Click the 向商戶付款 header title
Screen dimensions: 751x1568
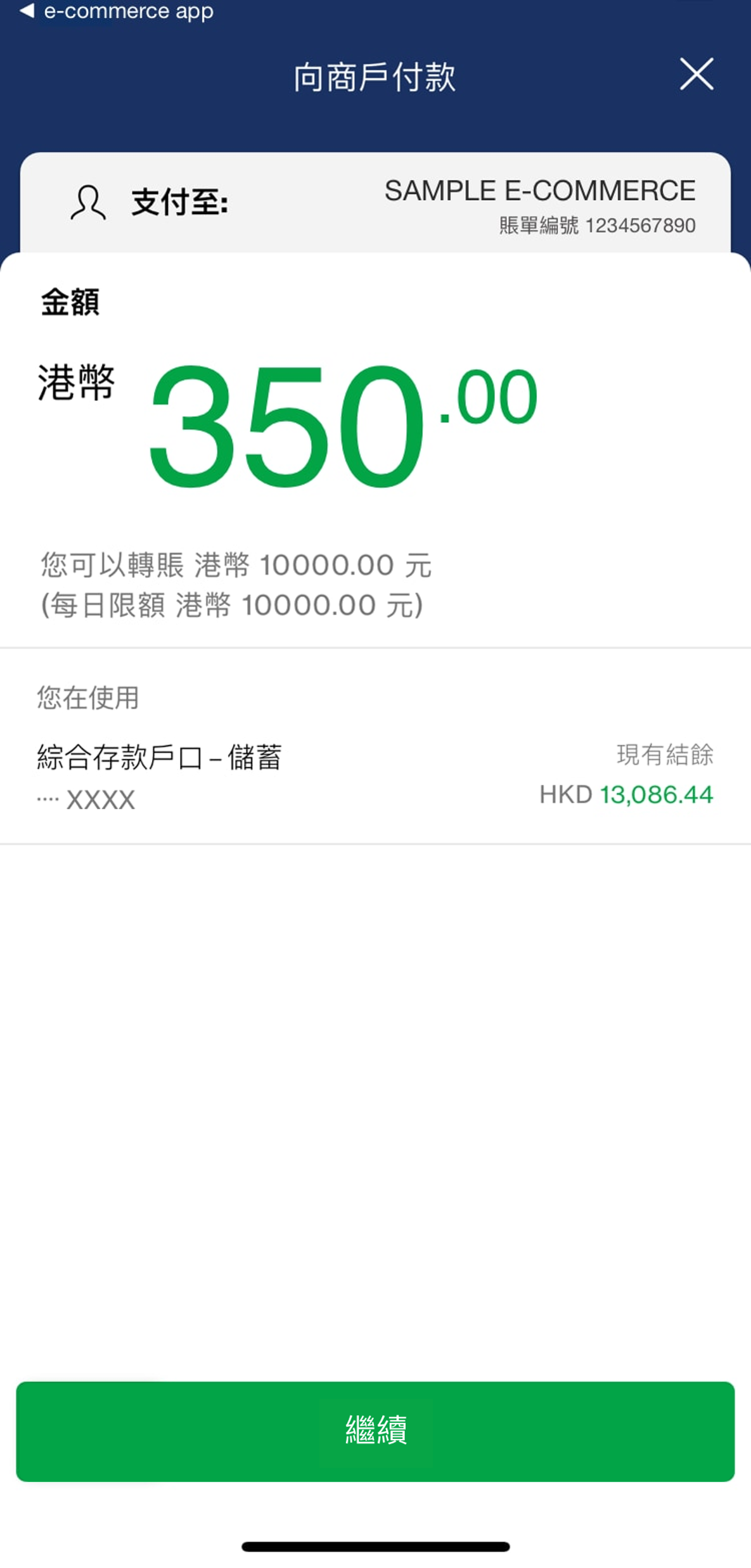click(375, 75)
